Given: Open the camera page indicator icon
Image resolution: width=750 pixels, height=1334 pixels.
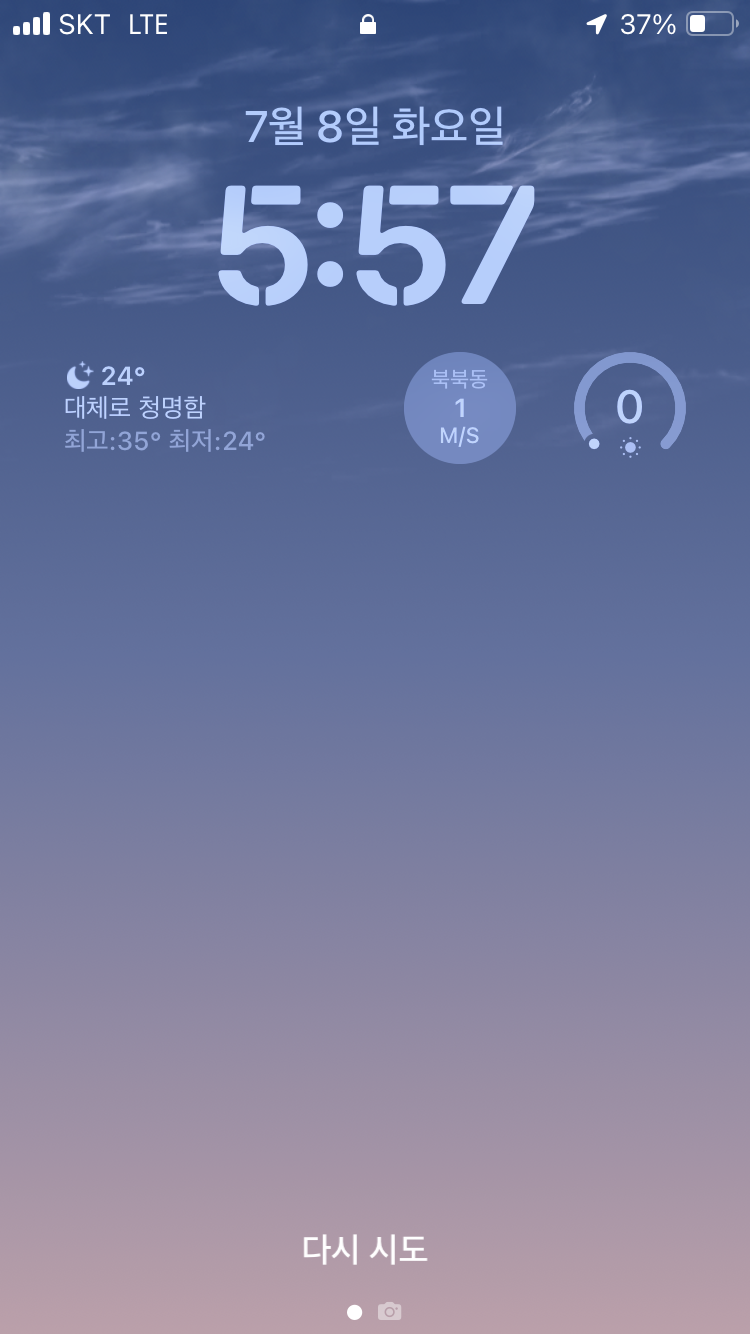Looking at the screenshot, I should tap(390, 1311).
